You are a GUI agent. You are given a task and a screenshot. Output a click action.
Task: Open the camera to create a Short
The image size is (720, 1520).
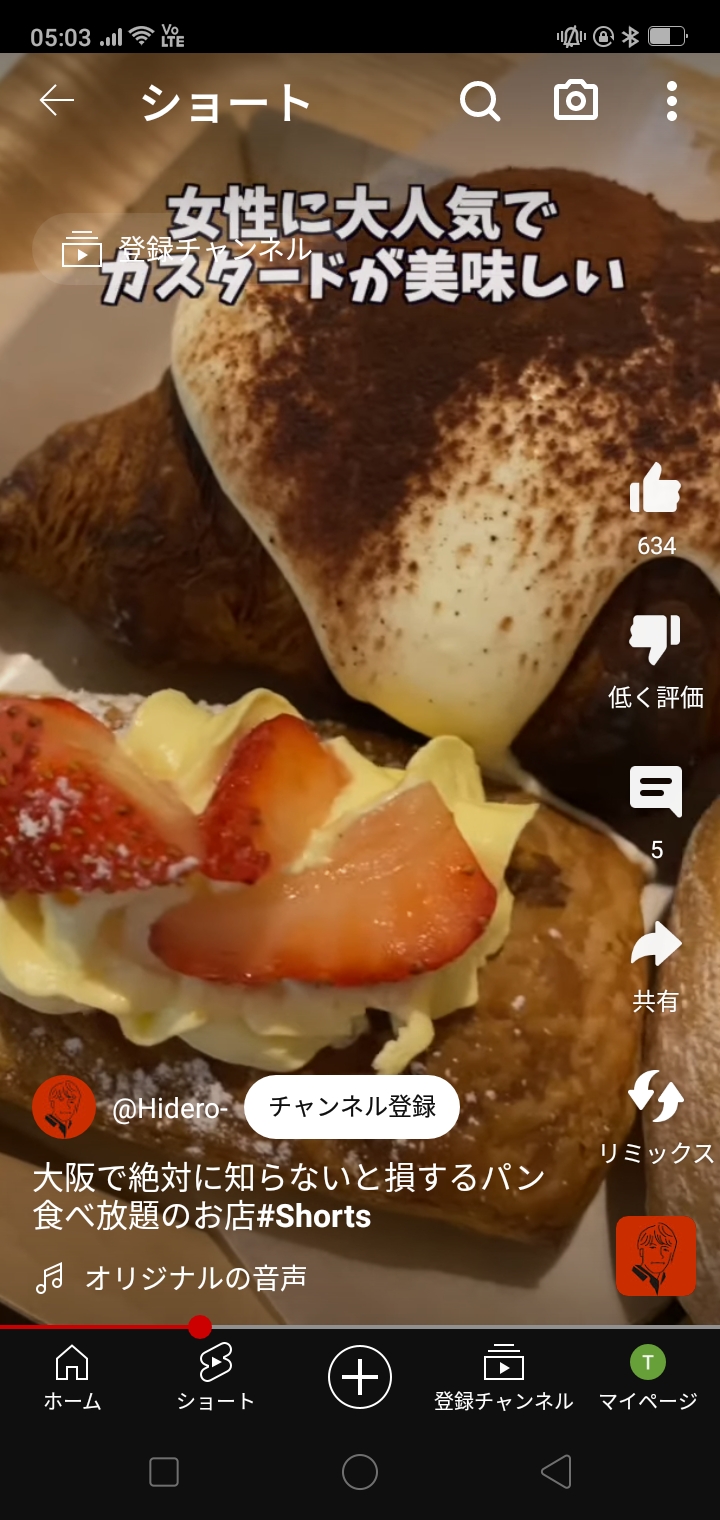pos(576,101)
